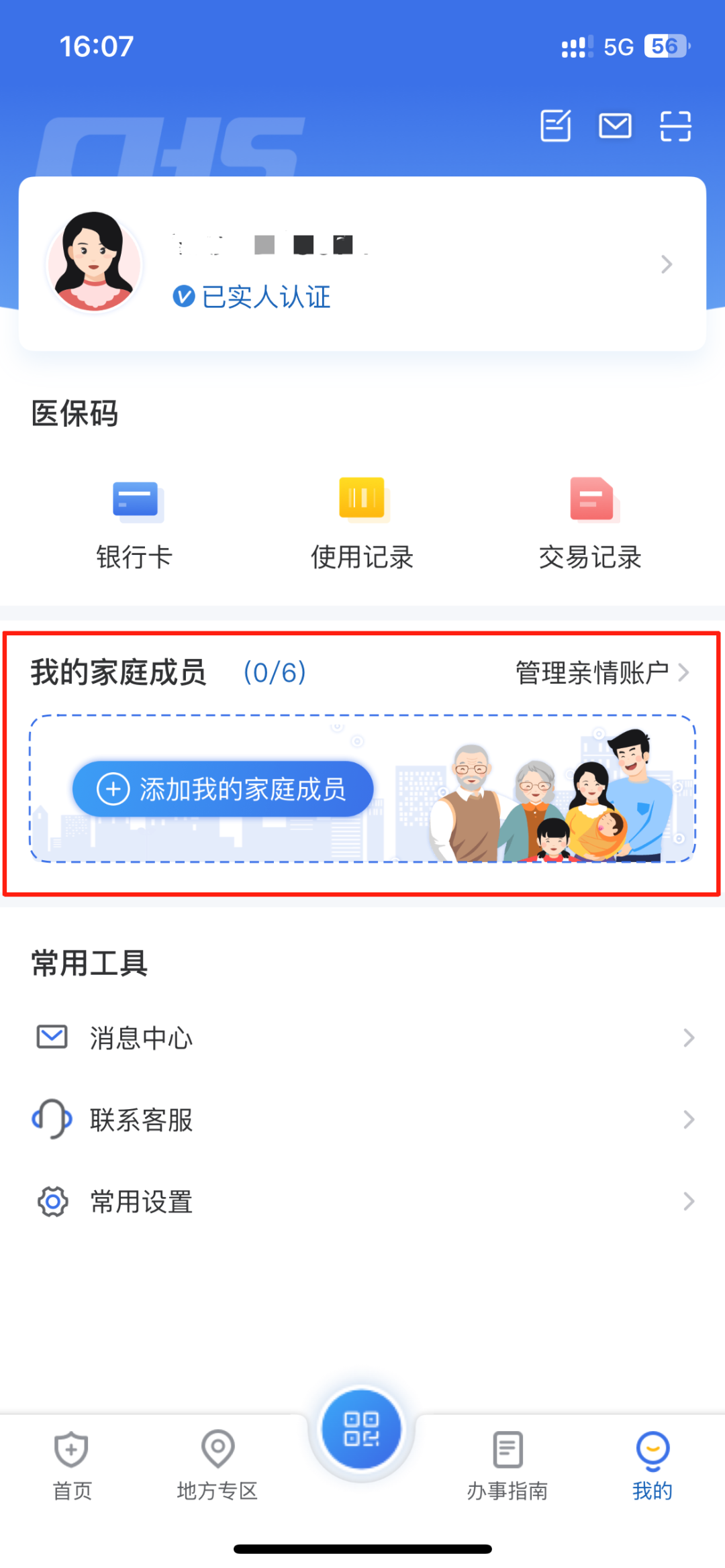Screen dimensions: 725x1568
Task: View 使用记录 under 医保码
Action: pyautogui.click(x=362, y=524)
